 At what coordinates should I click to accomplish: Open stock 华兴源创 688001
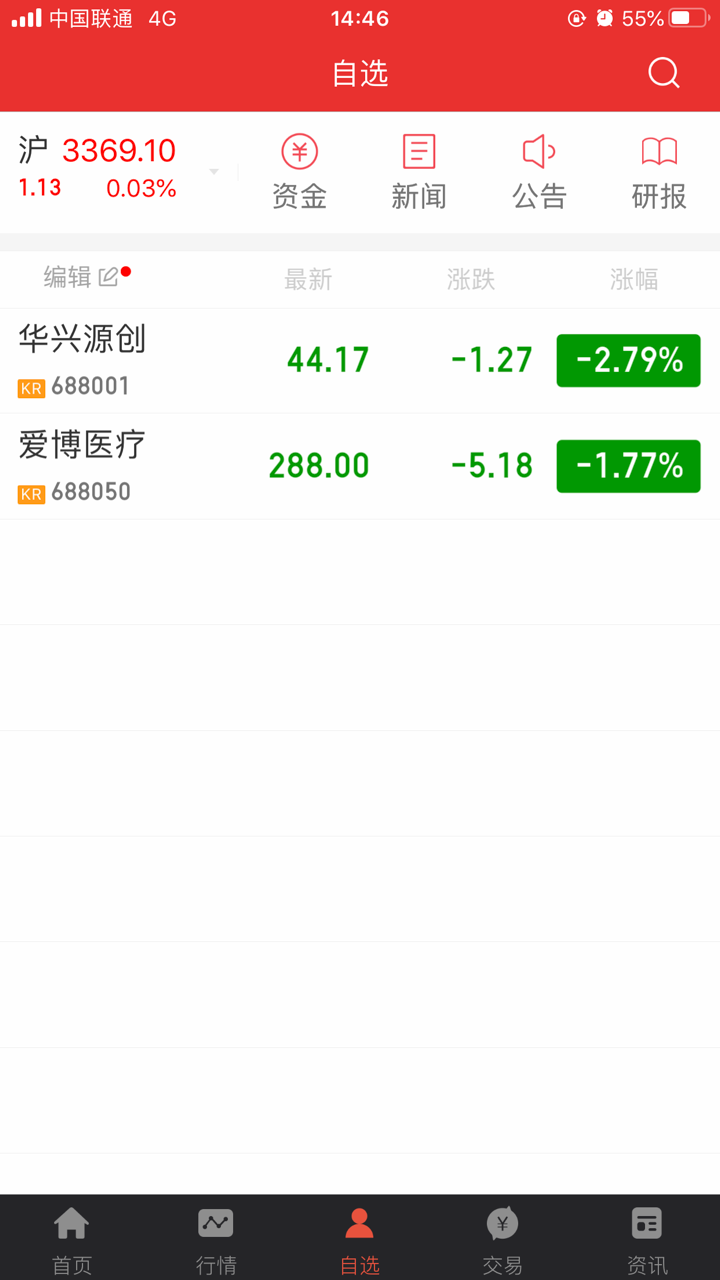click(120, 360)
